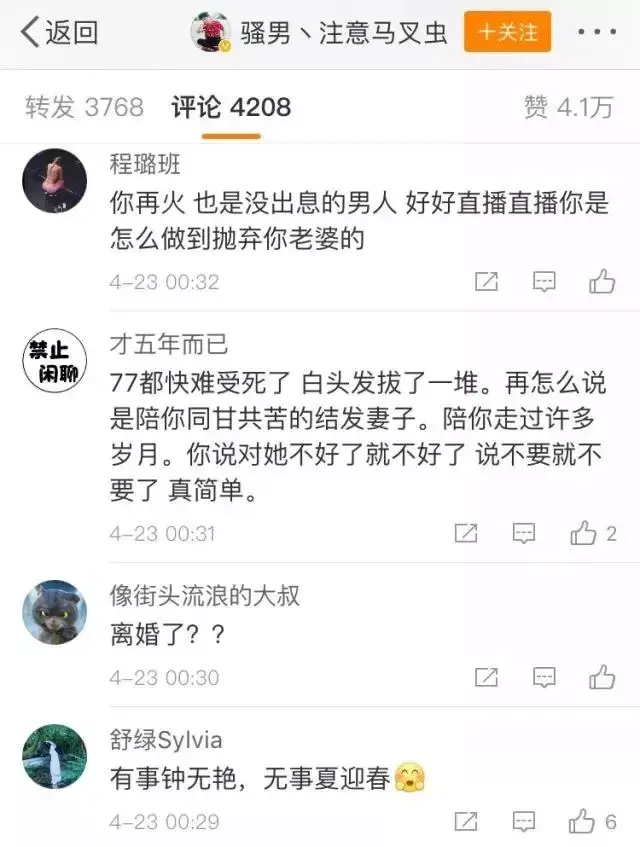Switch to the 转发 3768 tab
This screenshot has width=640, height=847.
pos(84,107)
